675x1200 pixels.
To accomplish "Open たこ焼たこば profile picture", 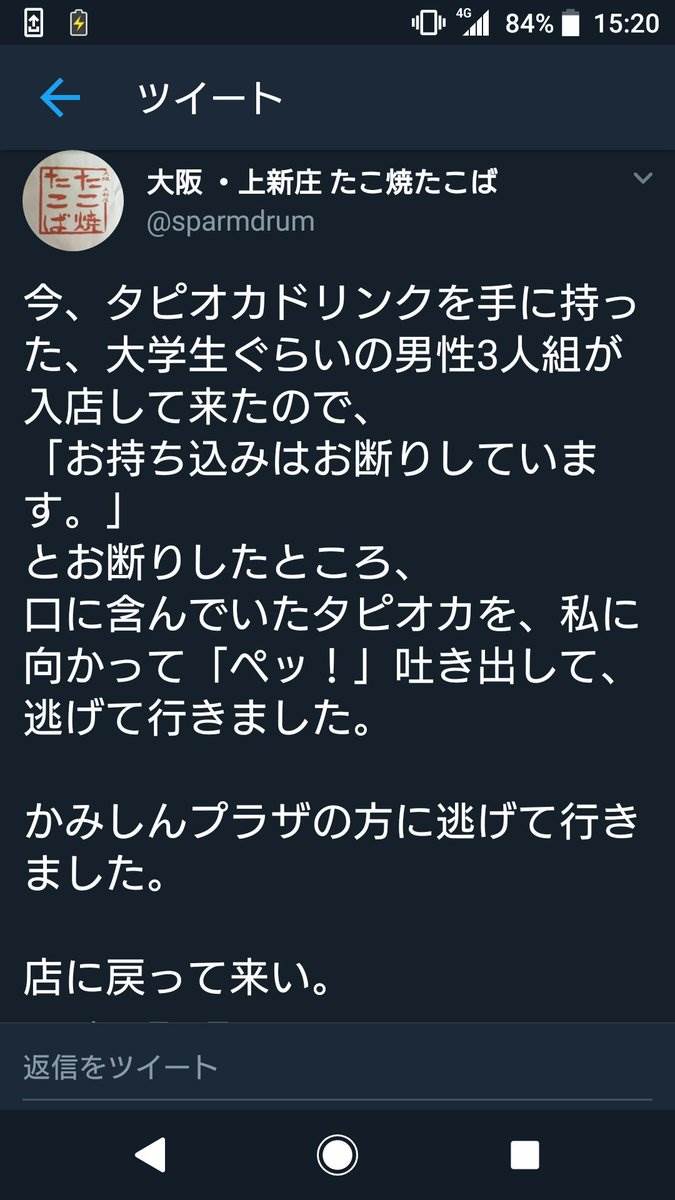I will pyautogui.click(x=66, y=201).
